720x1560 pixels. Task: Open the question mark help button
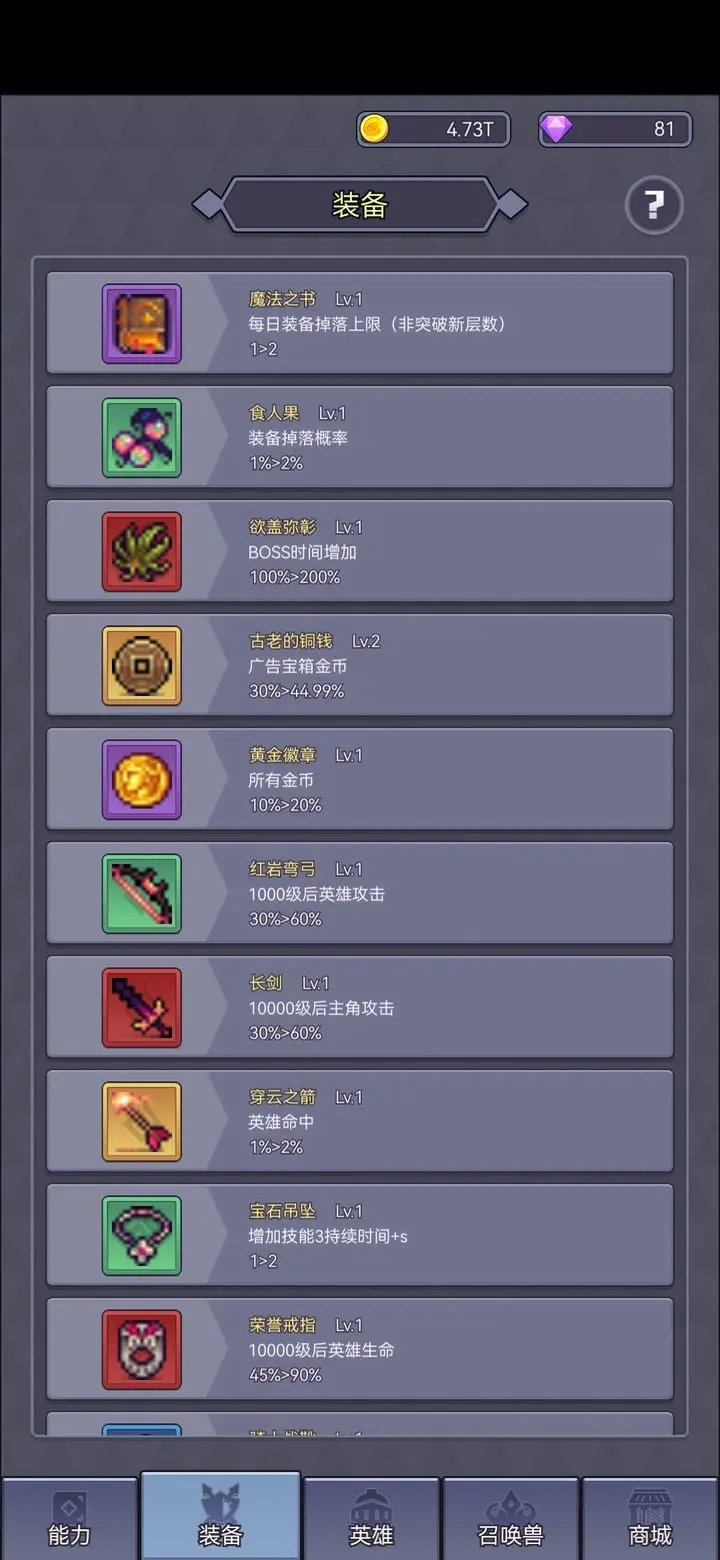click(x=654, y=206)
